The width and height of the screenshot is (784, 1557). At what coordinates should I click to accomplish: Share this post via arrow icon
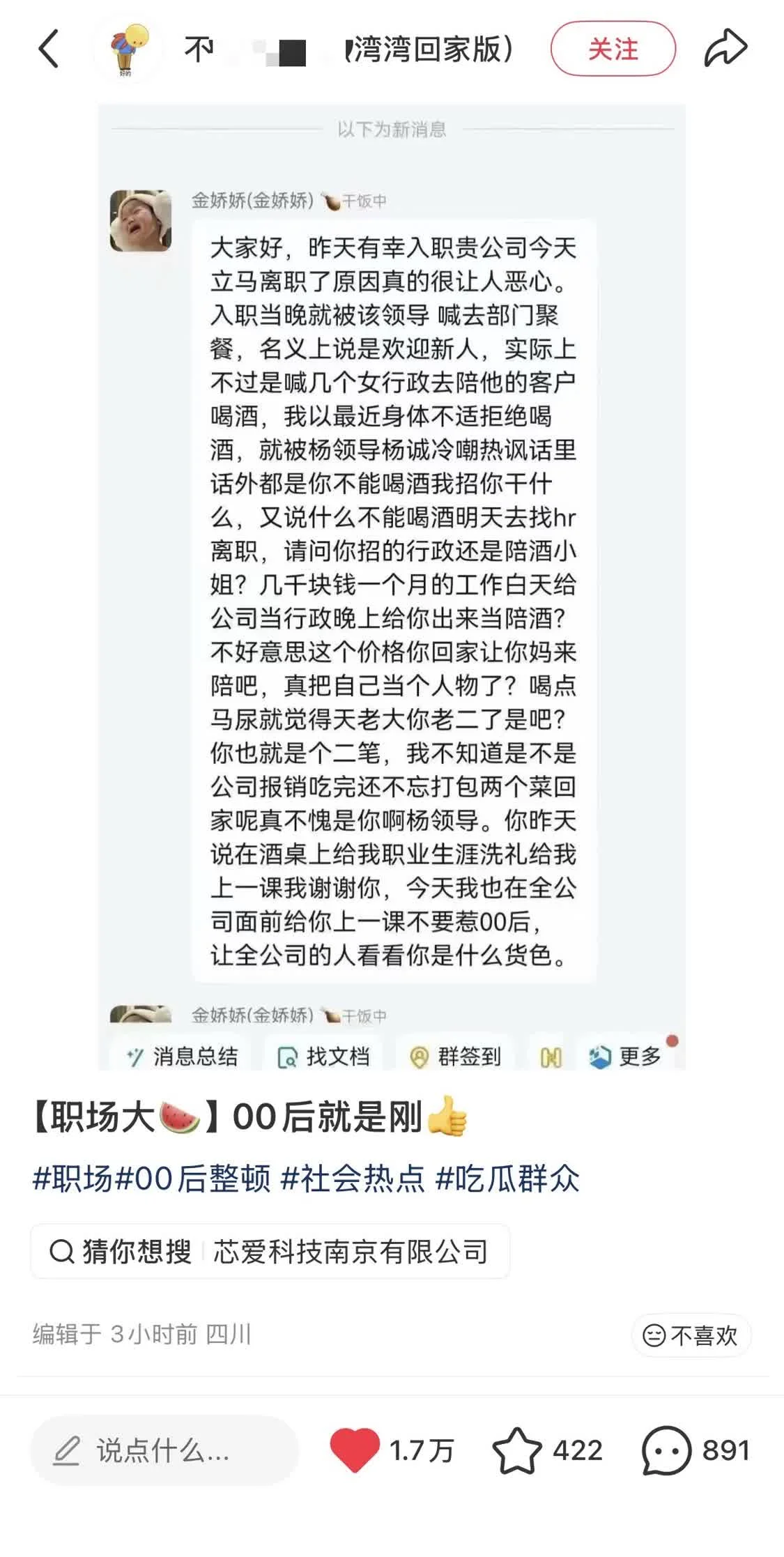point(725,49)
